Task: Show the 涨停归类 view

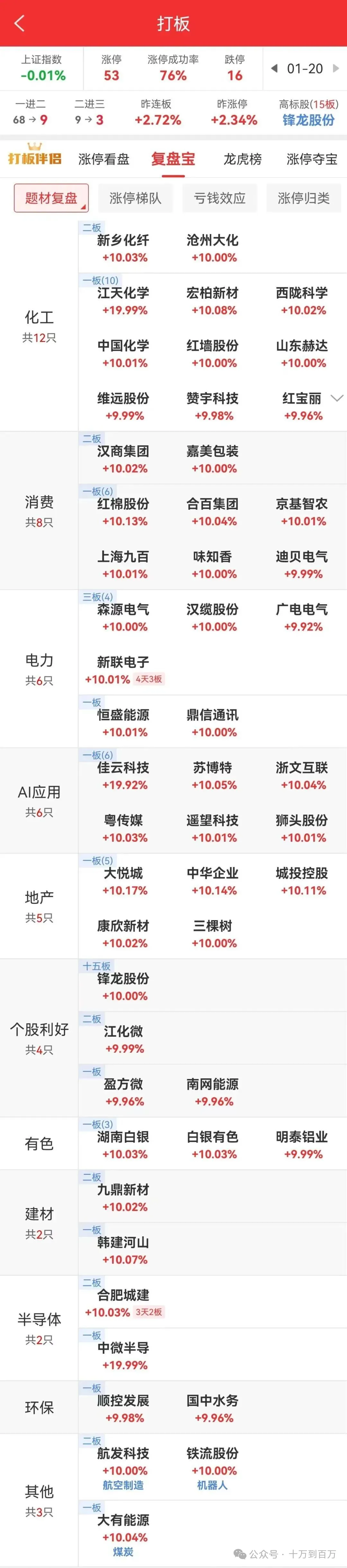Action: 303,198
